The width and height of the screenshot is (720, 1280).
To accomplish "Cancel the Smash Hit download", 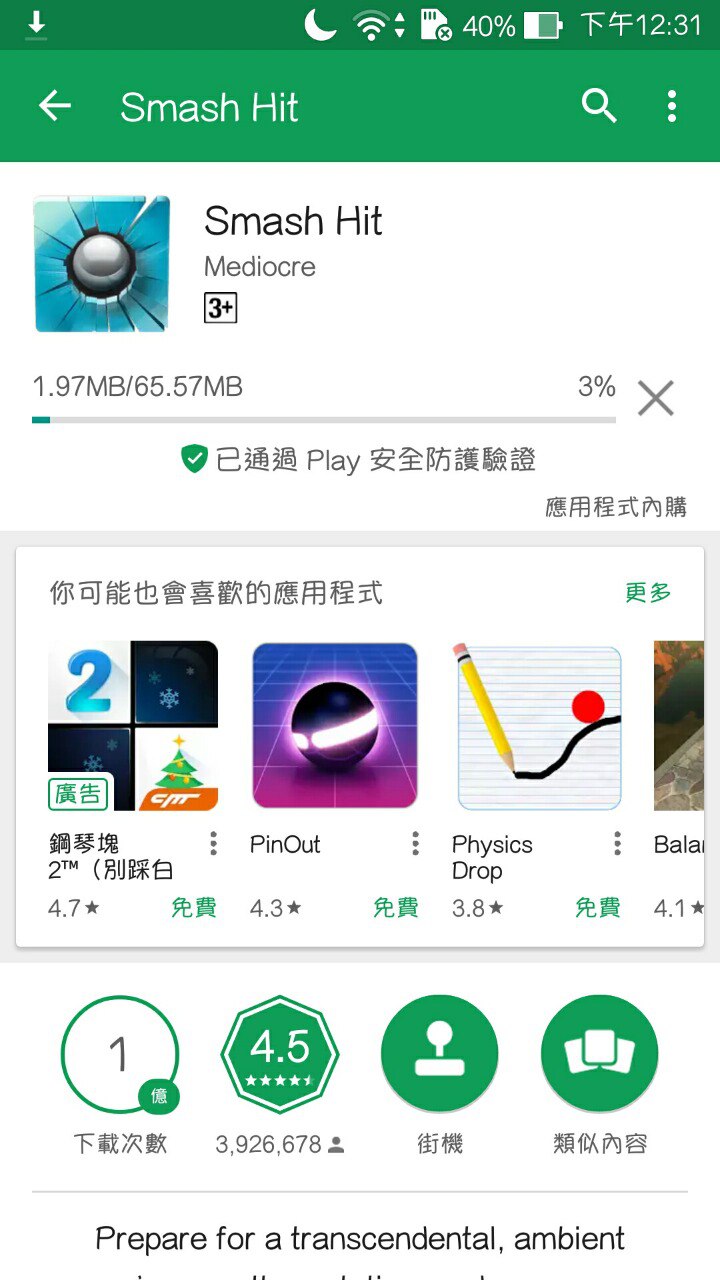I will point(656,398).
